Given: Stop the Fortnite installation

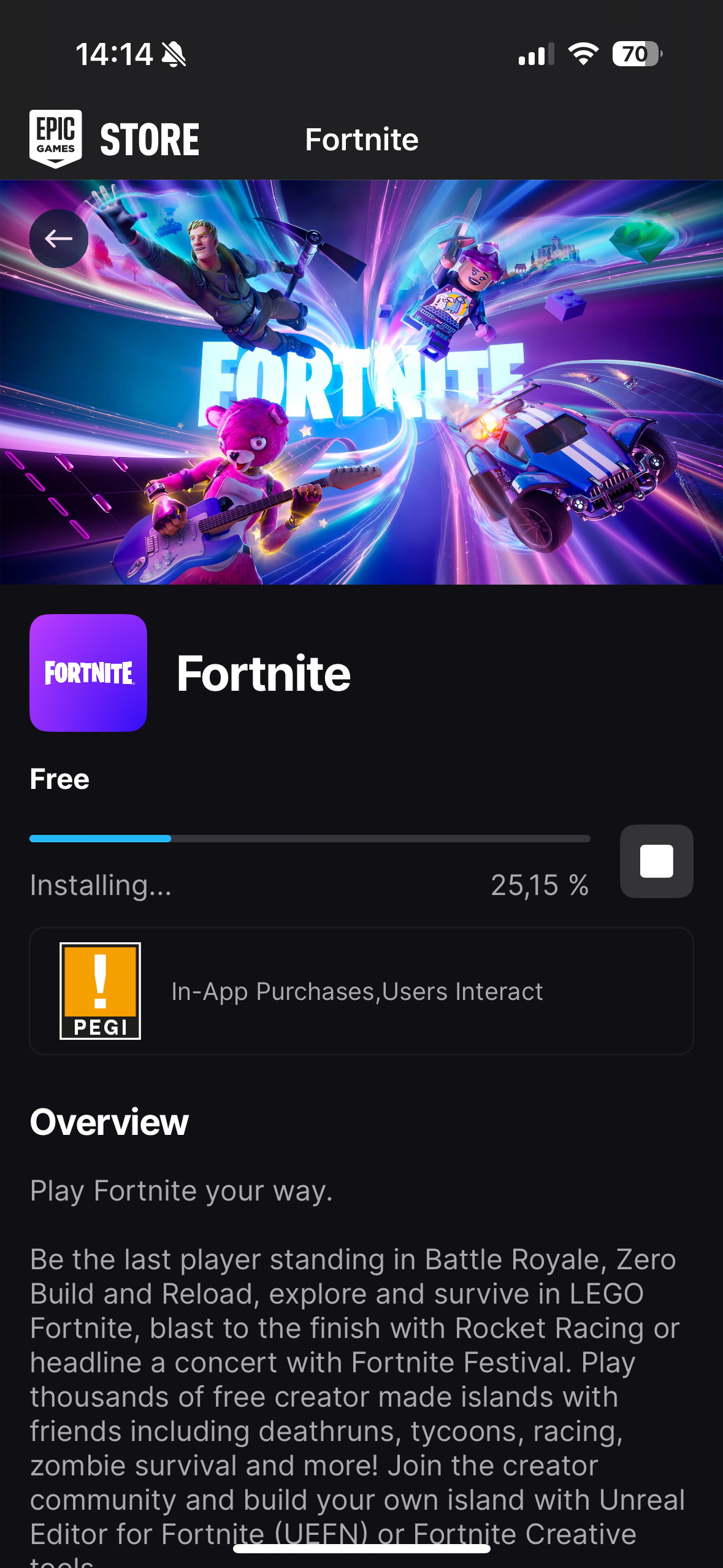Looking at the screenshot, I should [x=656, y=861].
